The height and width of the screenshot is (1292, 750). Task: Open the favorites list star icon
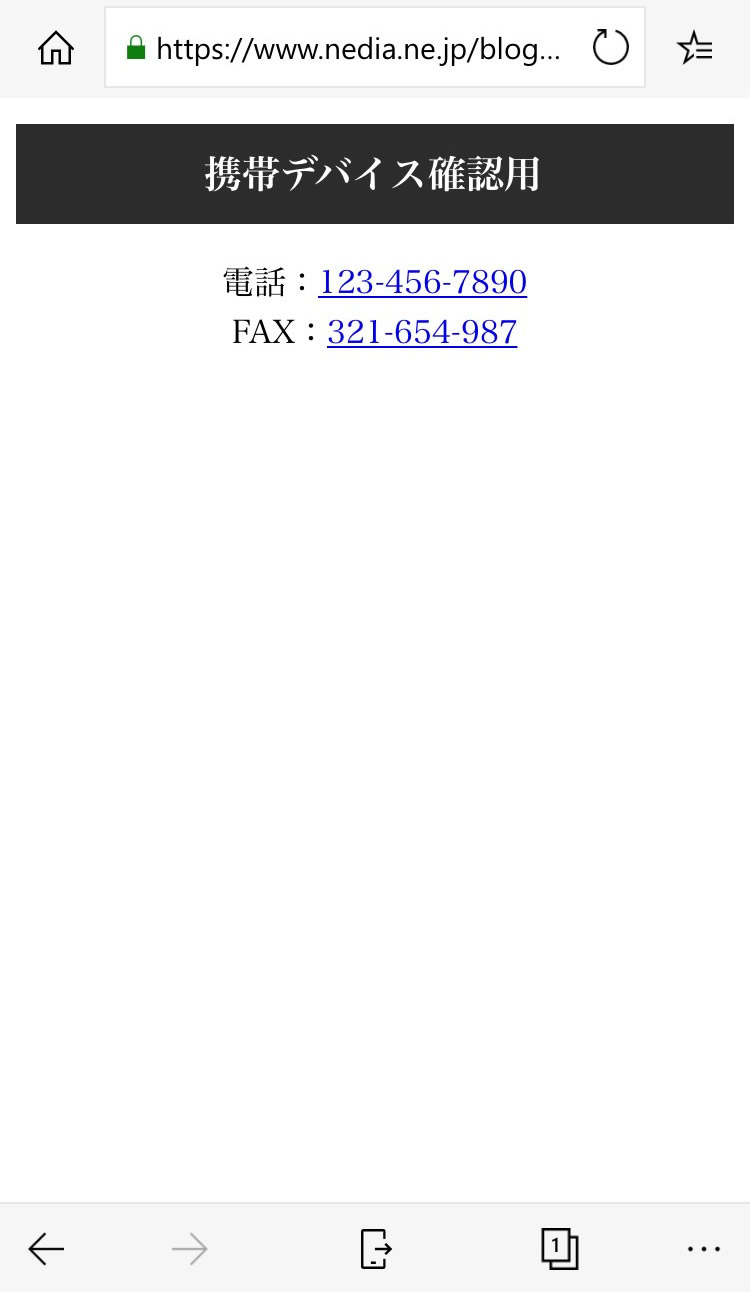pos(695,48)
